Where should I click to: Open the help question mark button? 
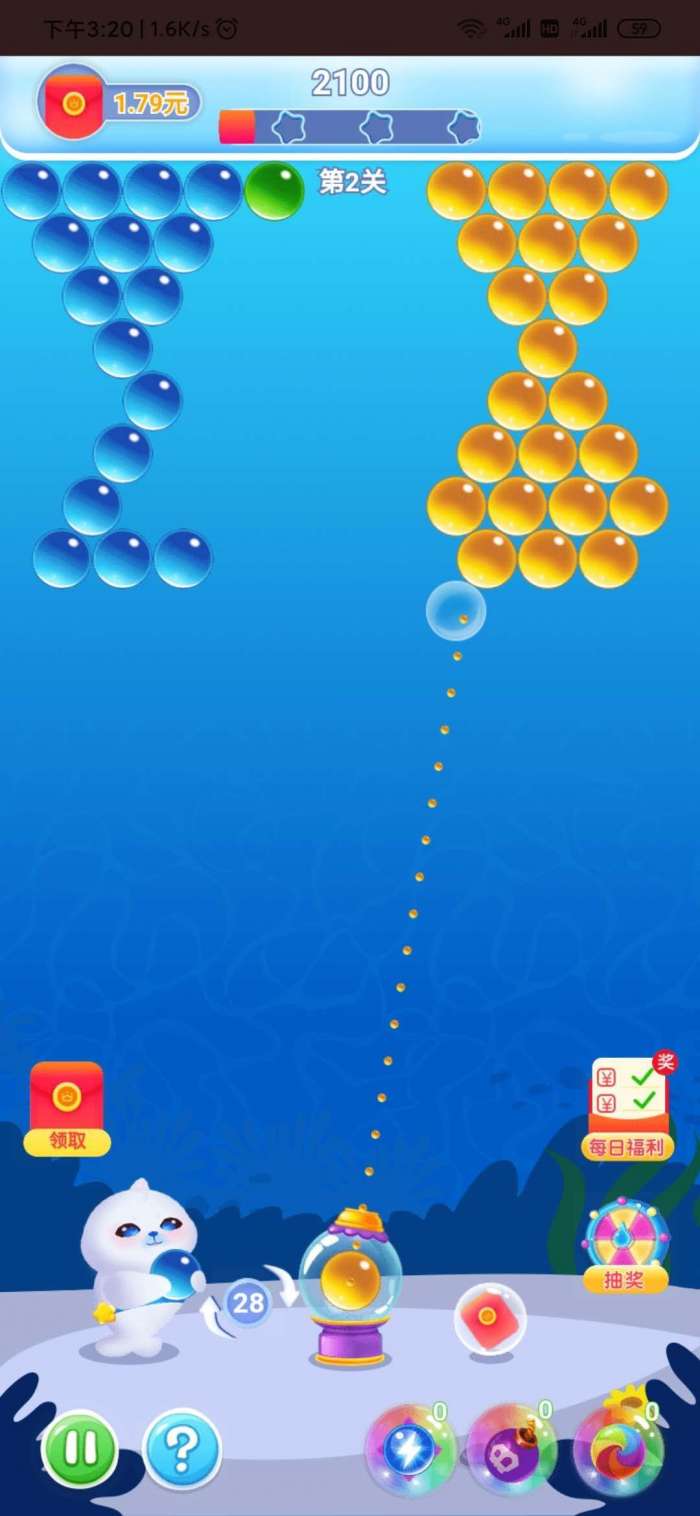point(182,1447)
